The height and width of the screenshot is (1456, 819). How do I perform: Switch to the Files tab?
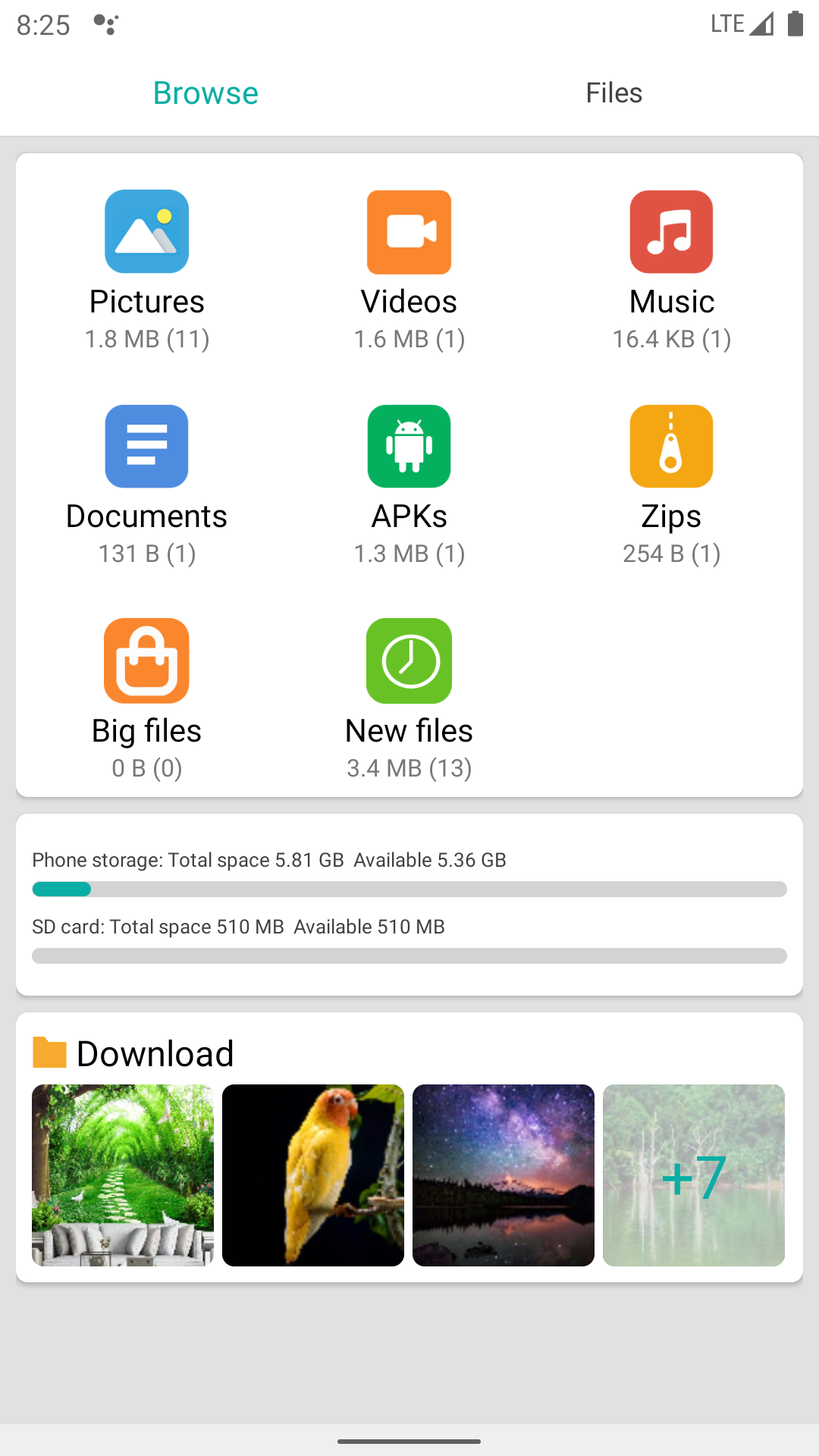tap(614, 93)
